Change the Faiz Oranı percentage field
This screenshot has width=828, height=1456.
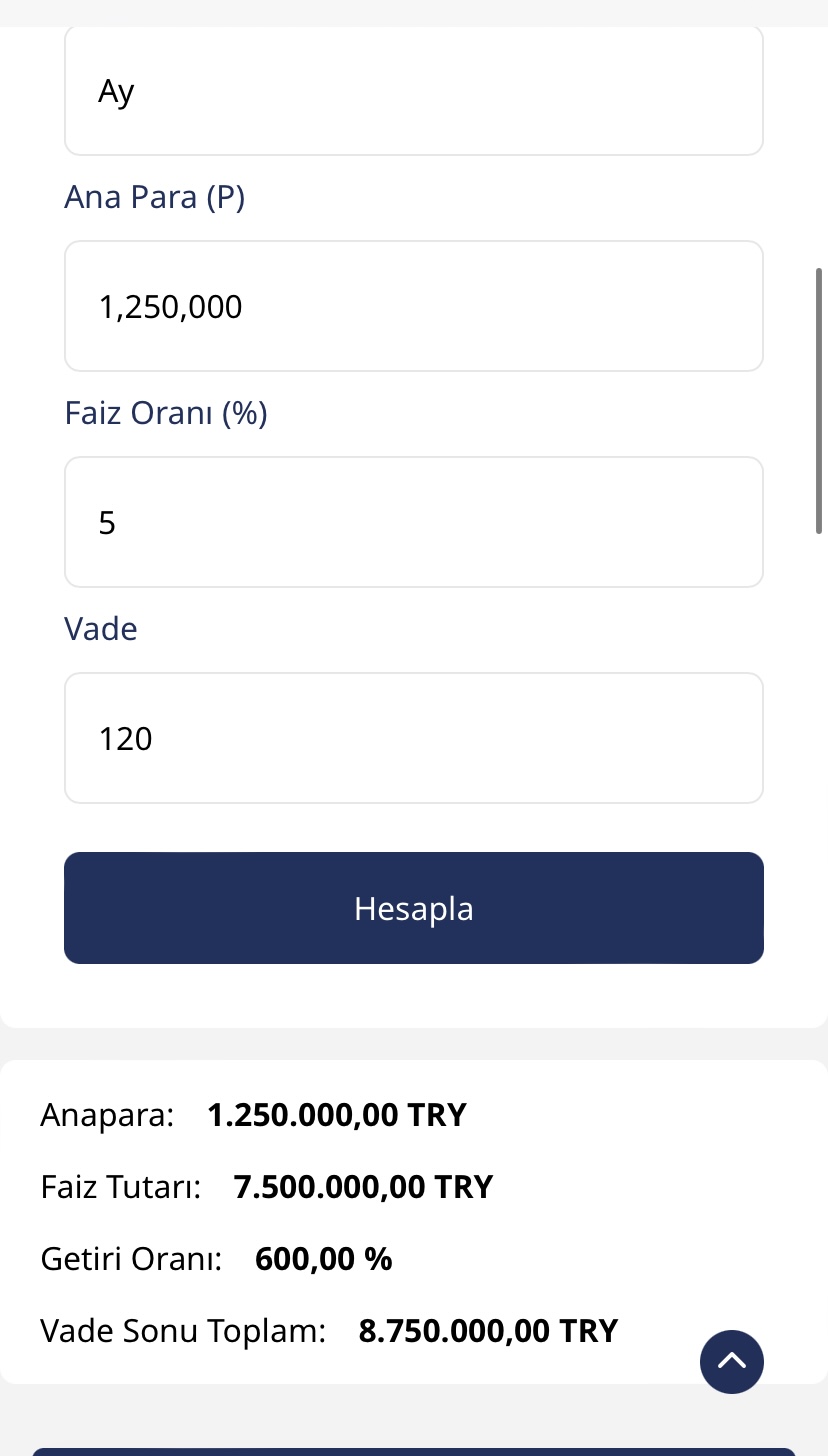[x=413, y=522]
